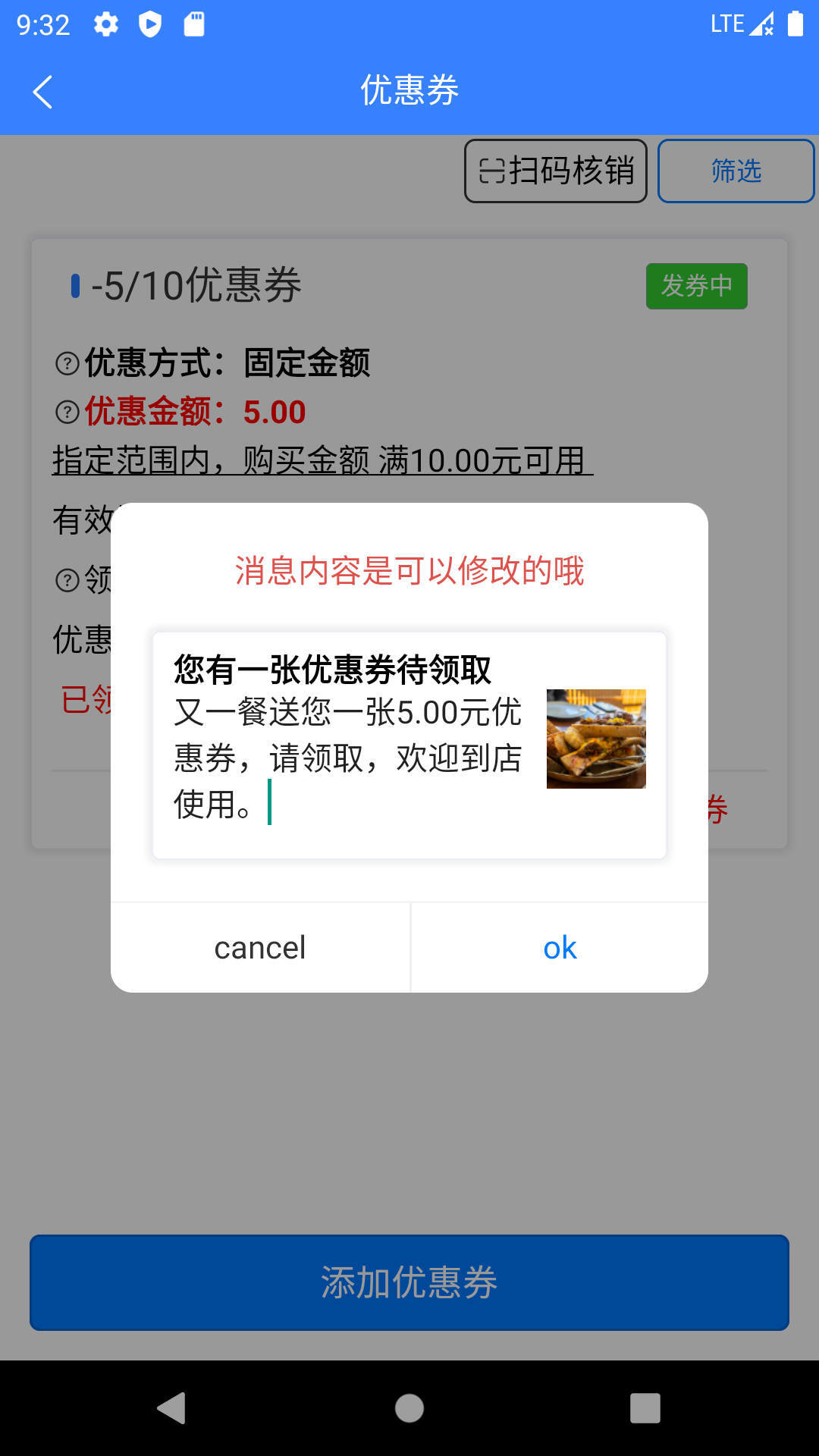Tap the food photo thumbnail in the dialog
This screenshot has height=1456, width=819.
[x=596, y=738]
